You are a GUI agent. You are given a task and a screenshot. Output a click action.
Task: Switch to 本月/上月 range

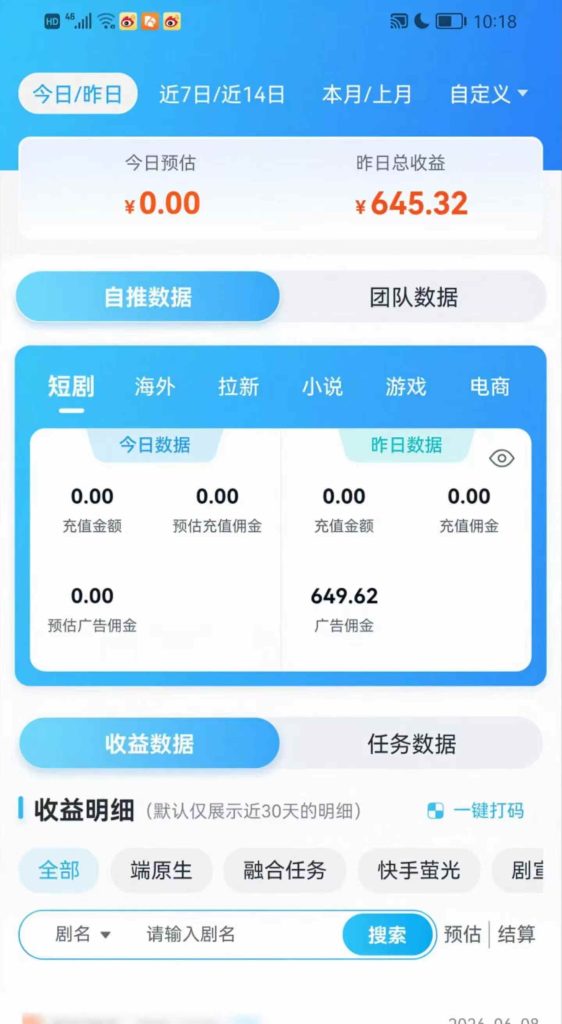click(367, 94)
